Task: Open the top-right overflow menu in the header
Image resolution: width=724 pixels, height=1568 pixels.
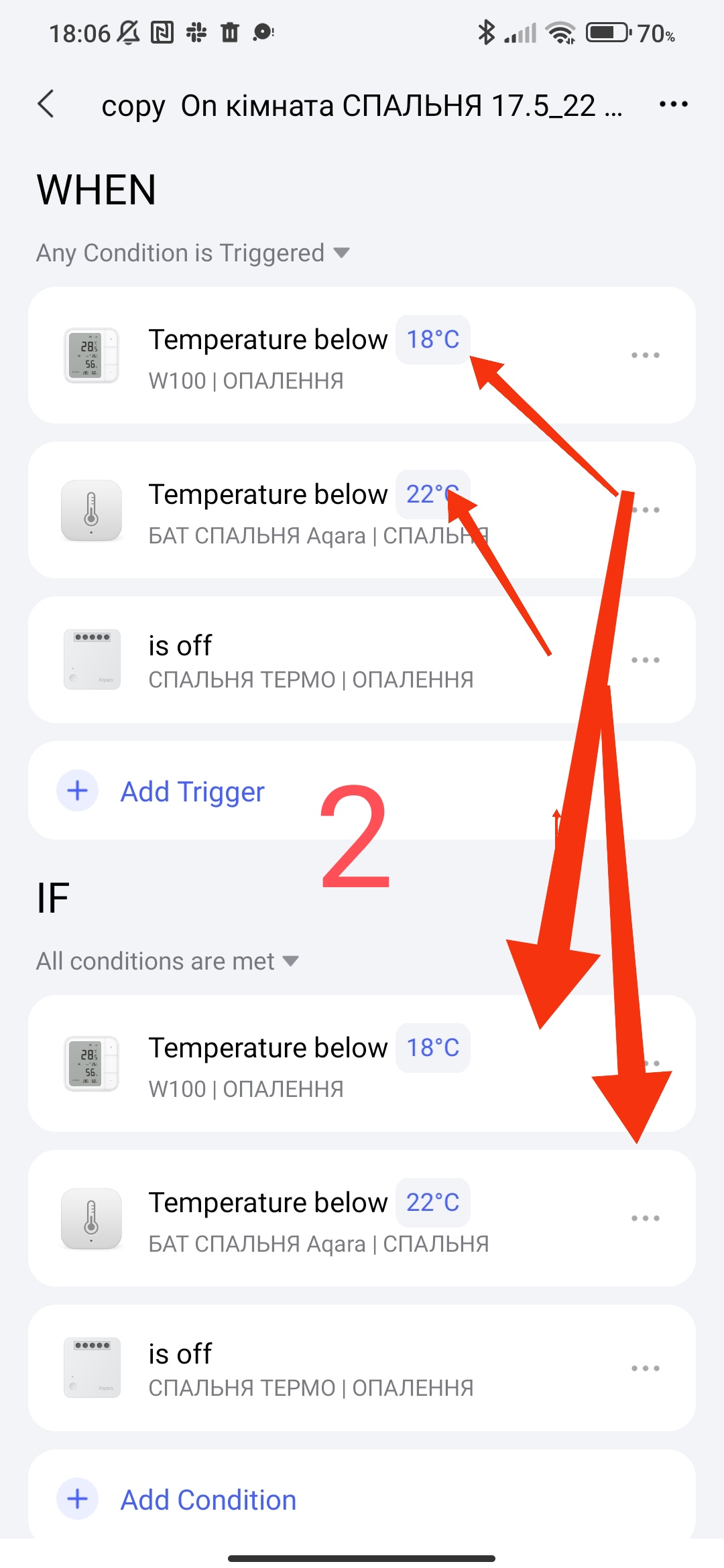Action: [x=673, y=105]
